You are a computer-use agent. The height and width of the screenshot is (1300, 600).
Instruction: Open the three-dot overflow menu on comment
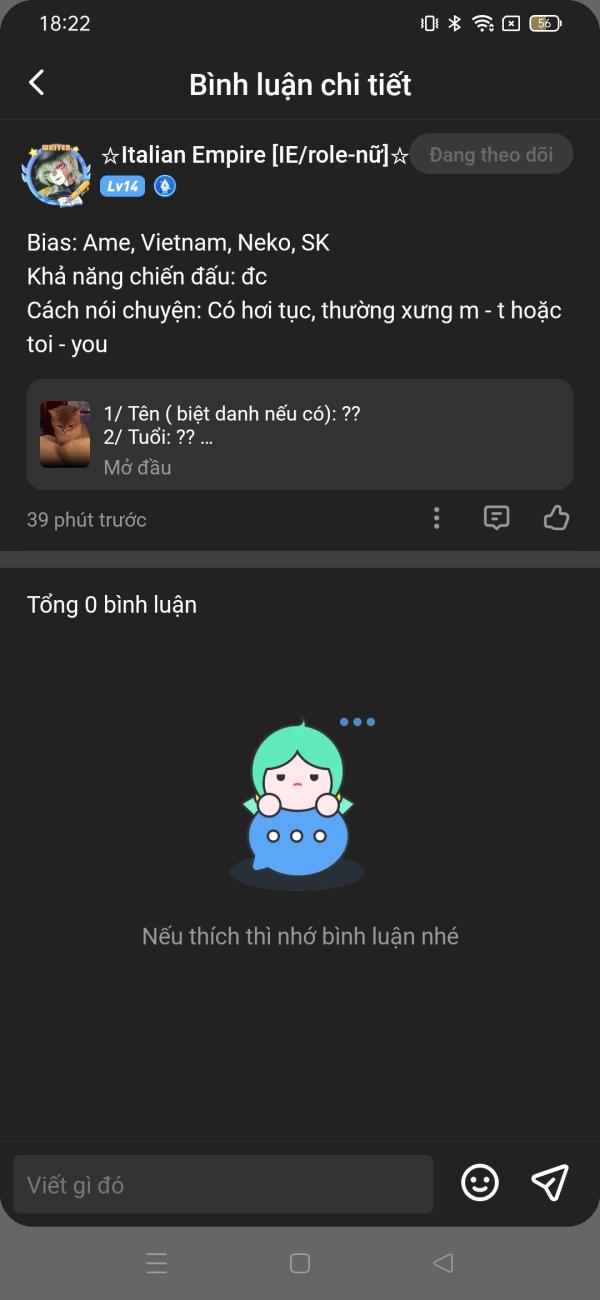tap(436, 518)
